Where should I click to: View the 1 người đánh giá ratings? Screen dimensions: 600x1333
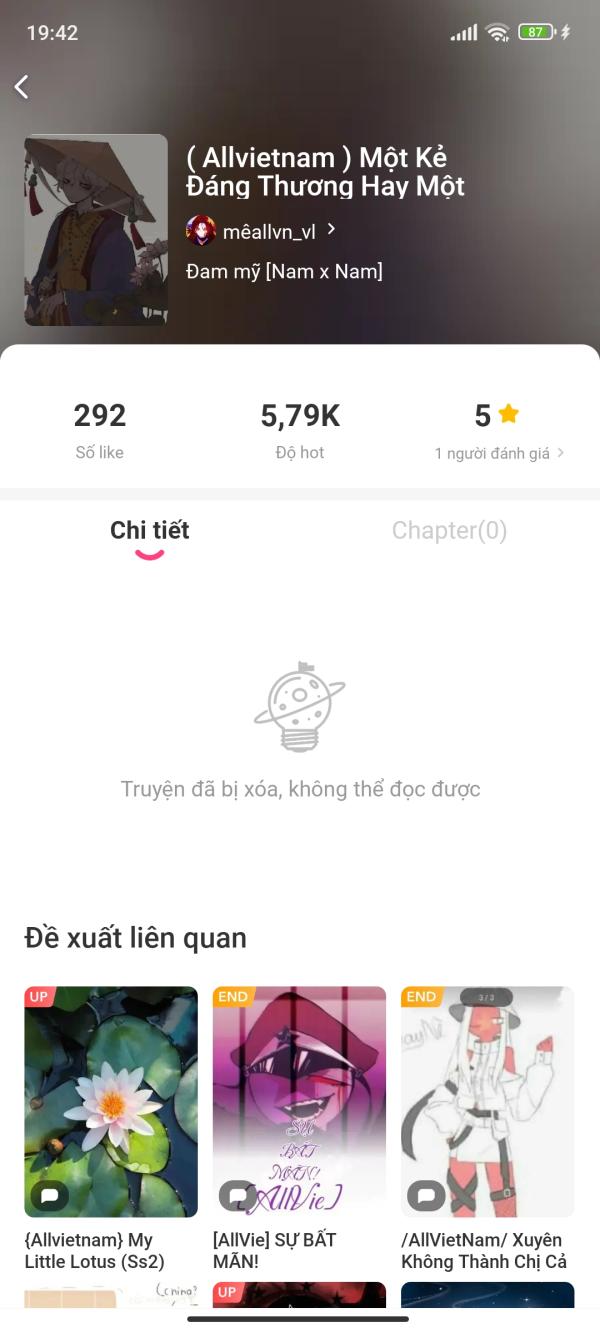(498, 453)
